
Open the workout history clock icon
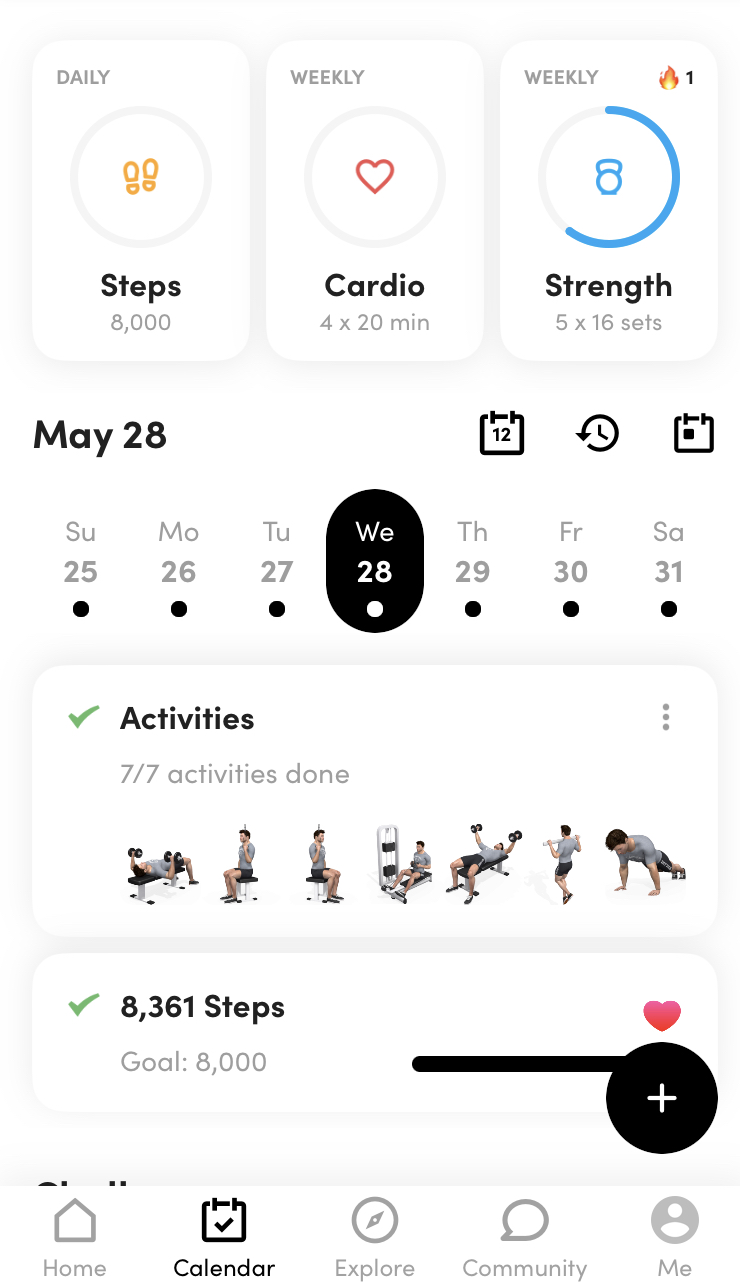(x=598, y=433)
